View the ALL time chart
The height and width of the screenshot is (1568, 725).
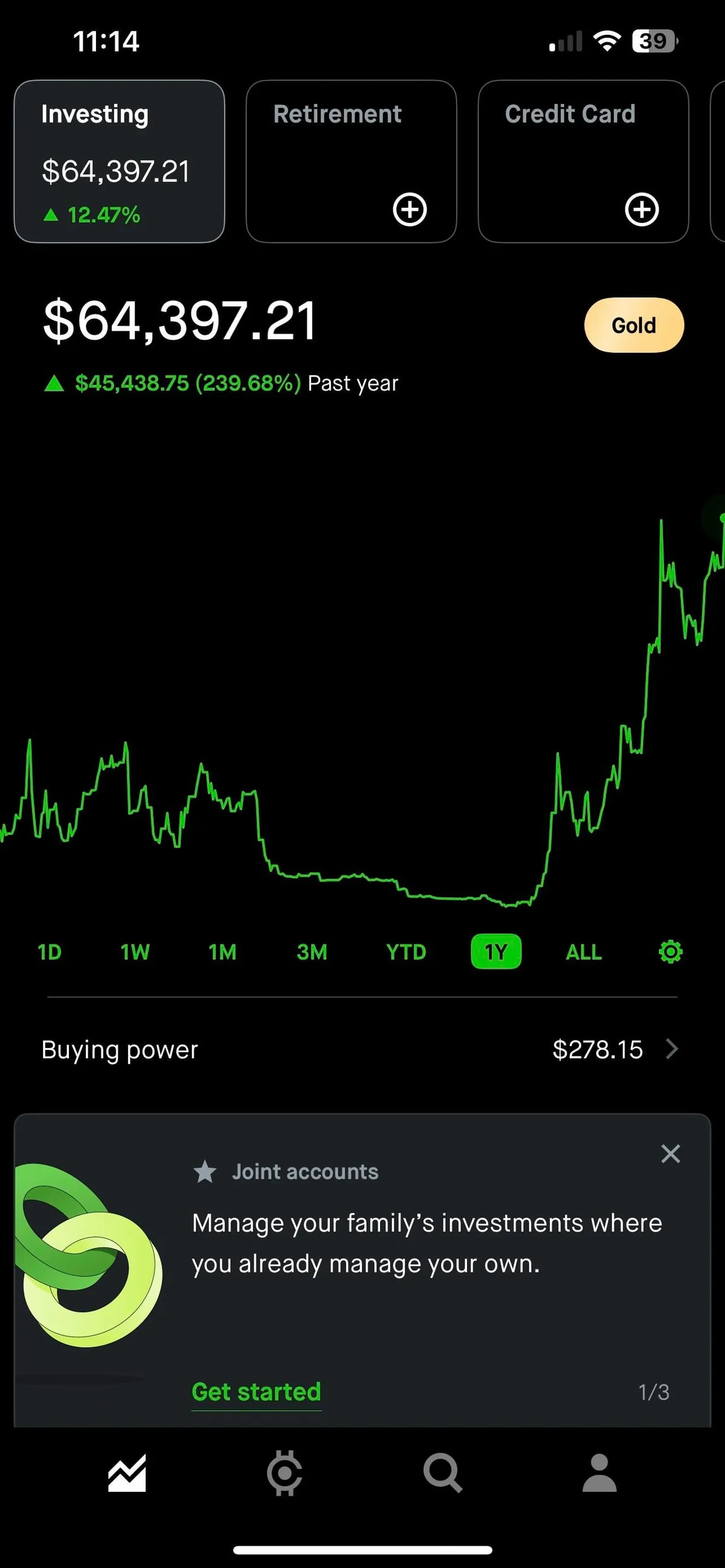(584, 952)
